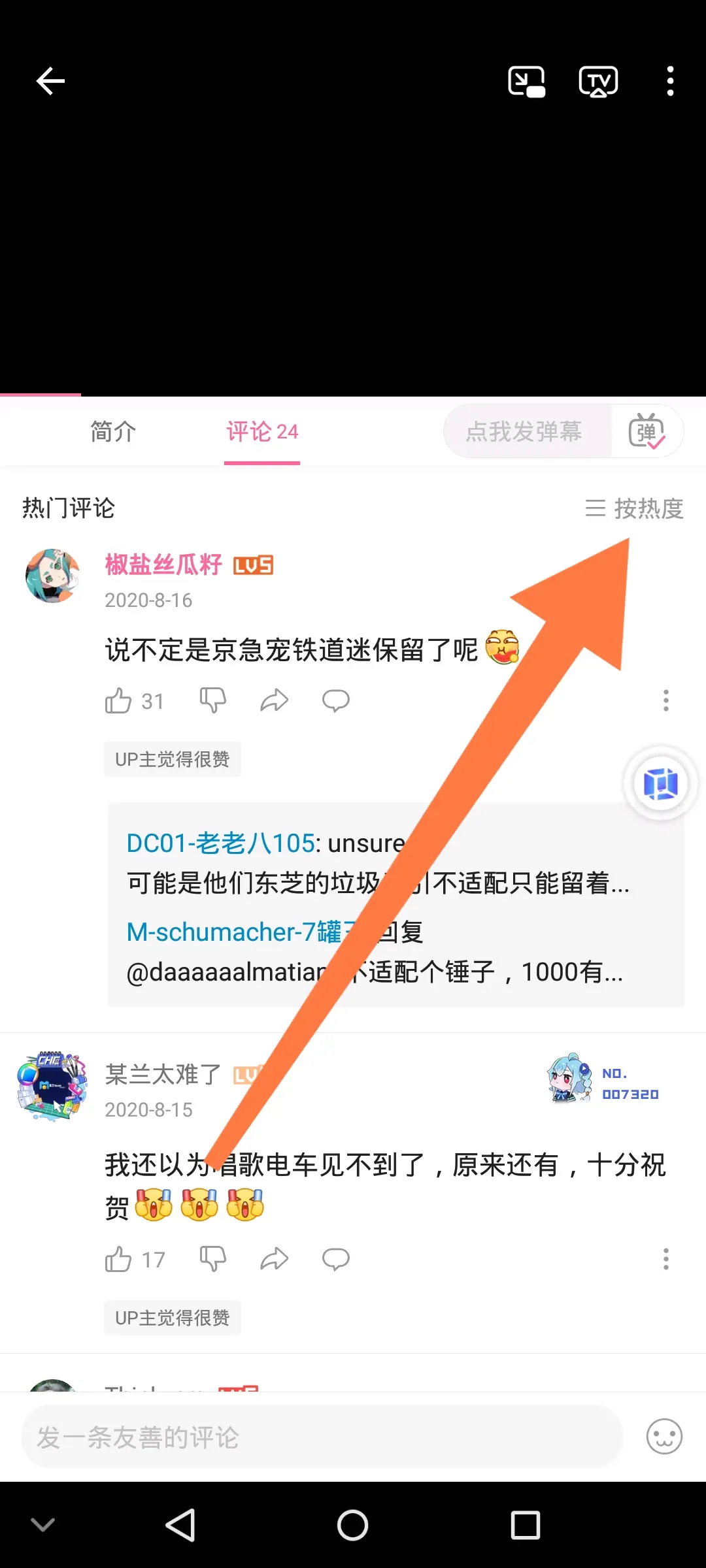Image resolution: width=706 pixels, height=1568 pixels.
Task: Like 某兰太难了's comment
Action: point(119,1259)
